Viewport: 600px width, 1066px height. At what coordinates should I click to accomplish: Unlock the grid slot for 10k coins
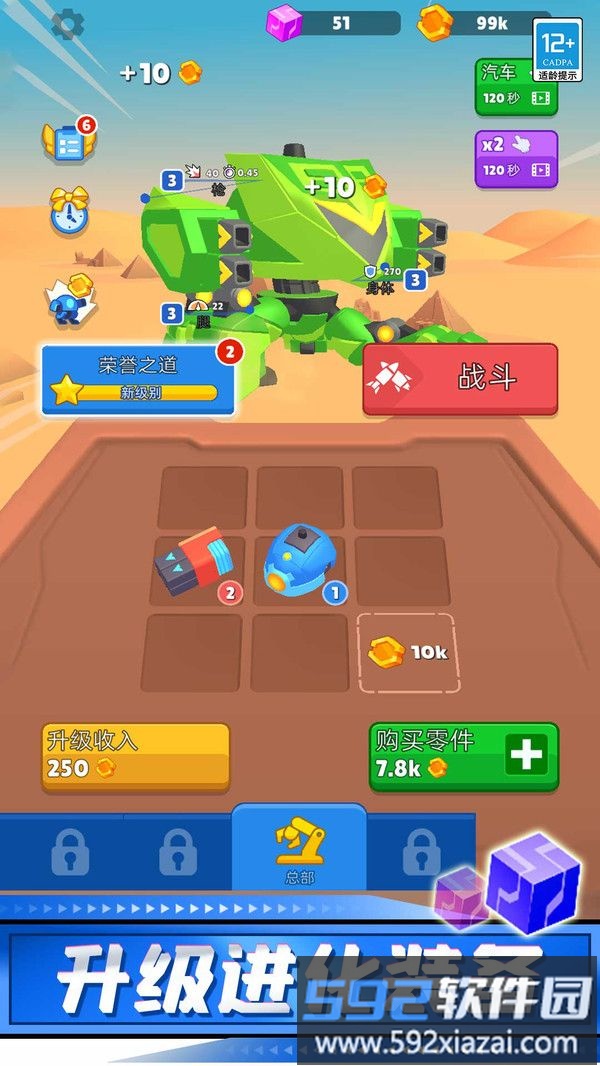coord(407,652)
